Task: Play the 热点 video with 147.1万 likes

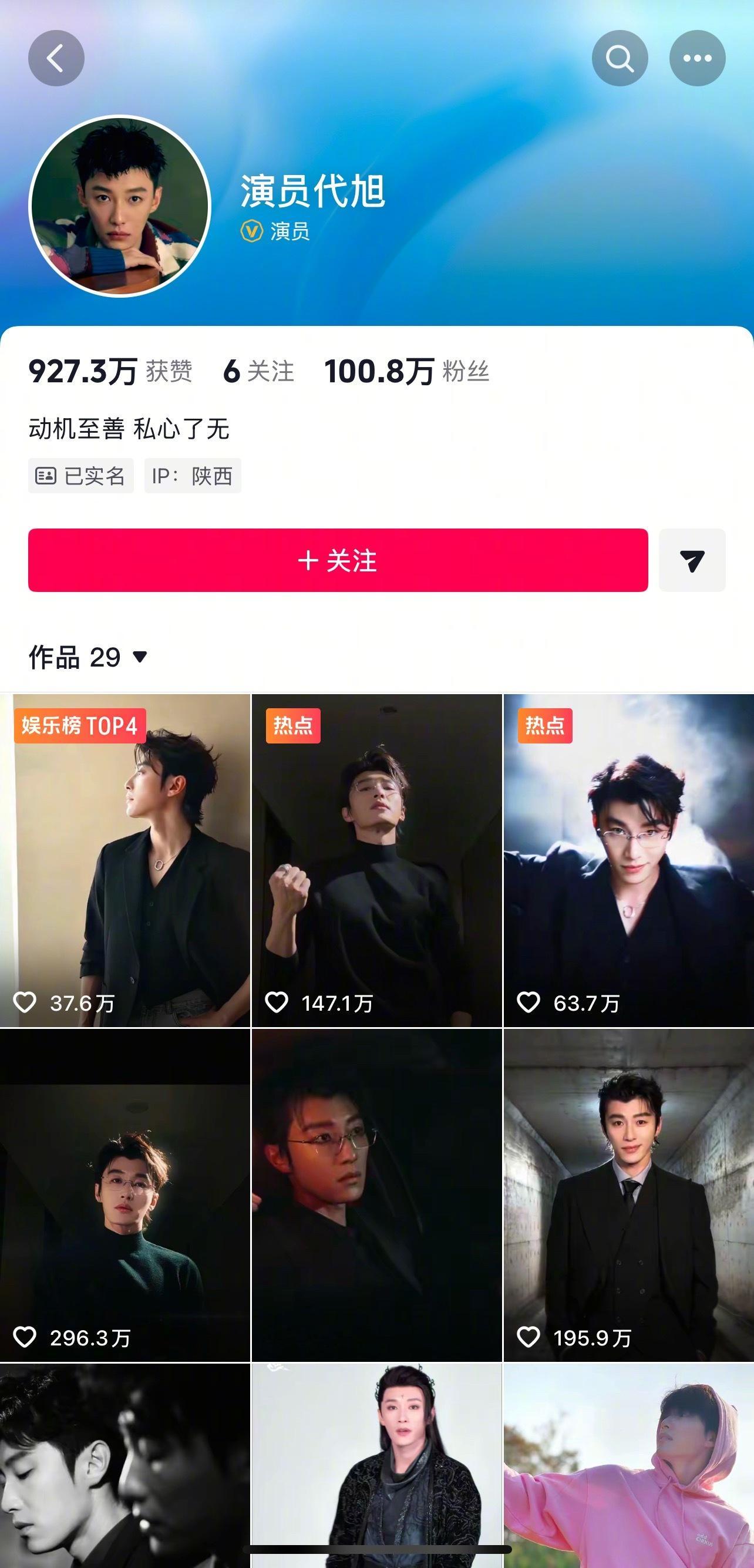Action: [x=376, y=860]
